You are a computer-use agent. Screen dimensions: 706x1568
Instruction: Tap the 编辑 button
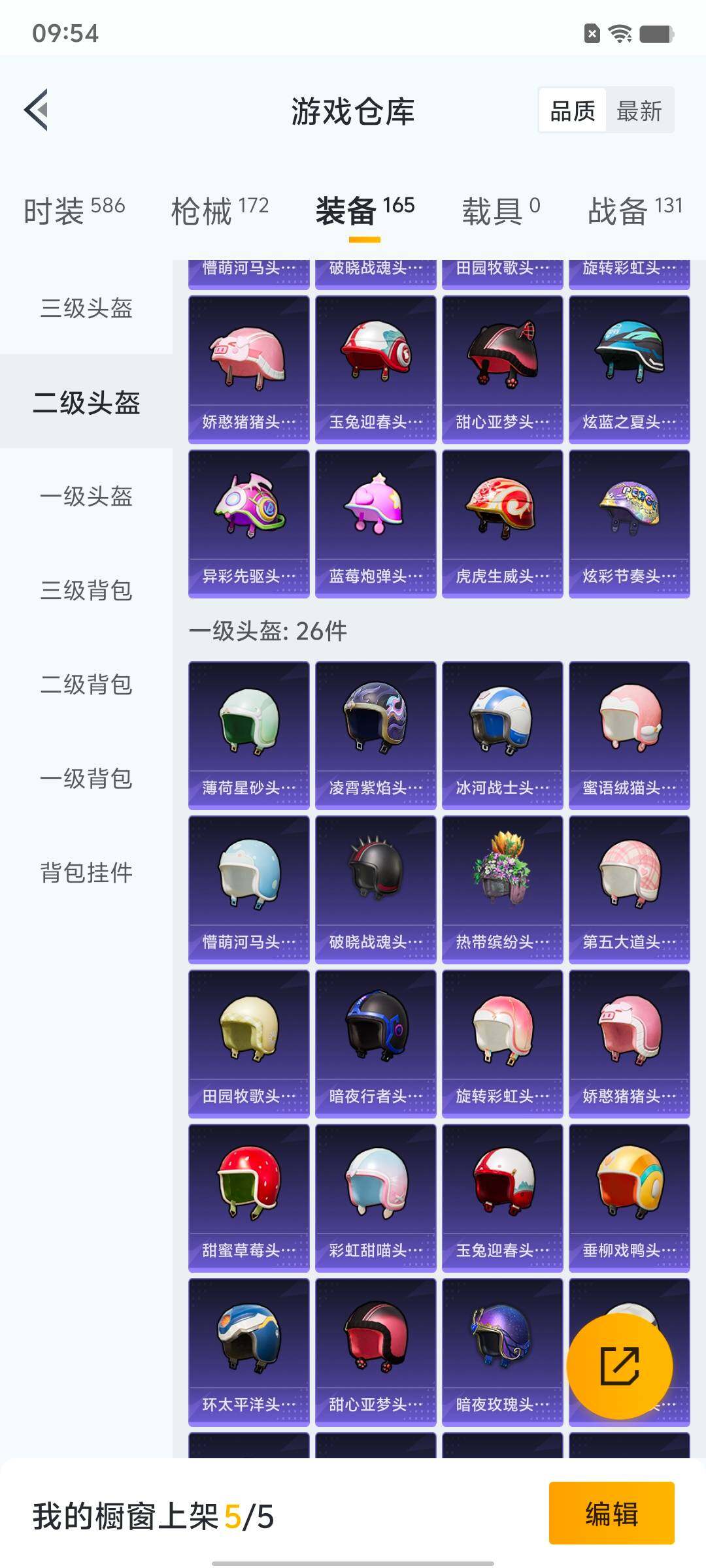point(611,1513)
